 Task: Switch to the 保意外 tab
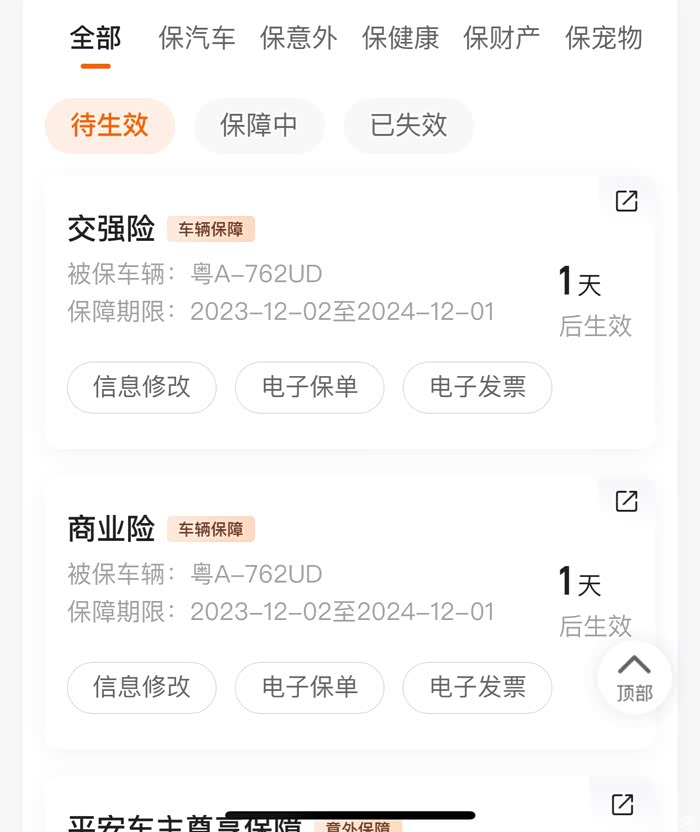[x=299, y=39]
